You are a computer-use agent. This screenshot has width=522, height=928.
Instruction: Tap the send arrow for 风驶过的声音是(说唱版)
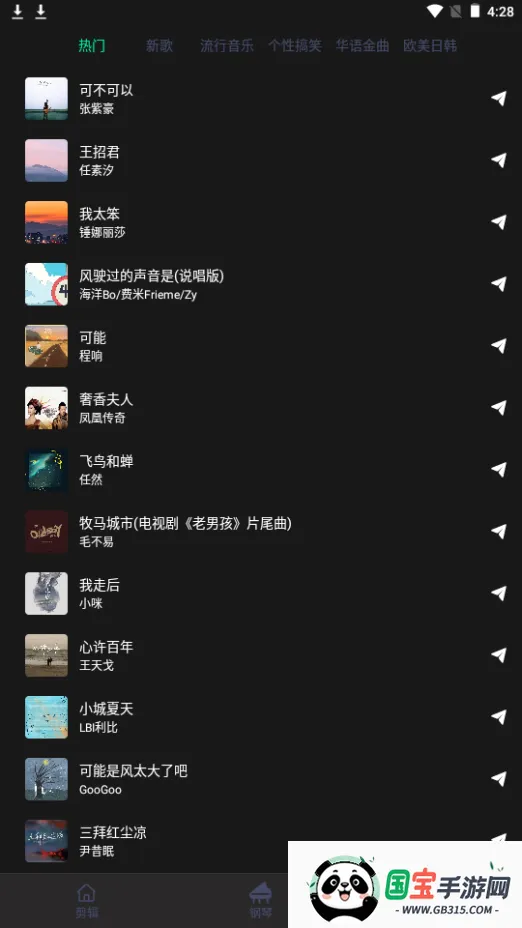499,283
